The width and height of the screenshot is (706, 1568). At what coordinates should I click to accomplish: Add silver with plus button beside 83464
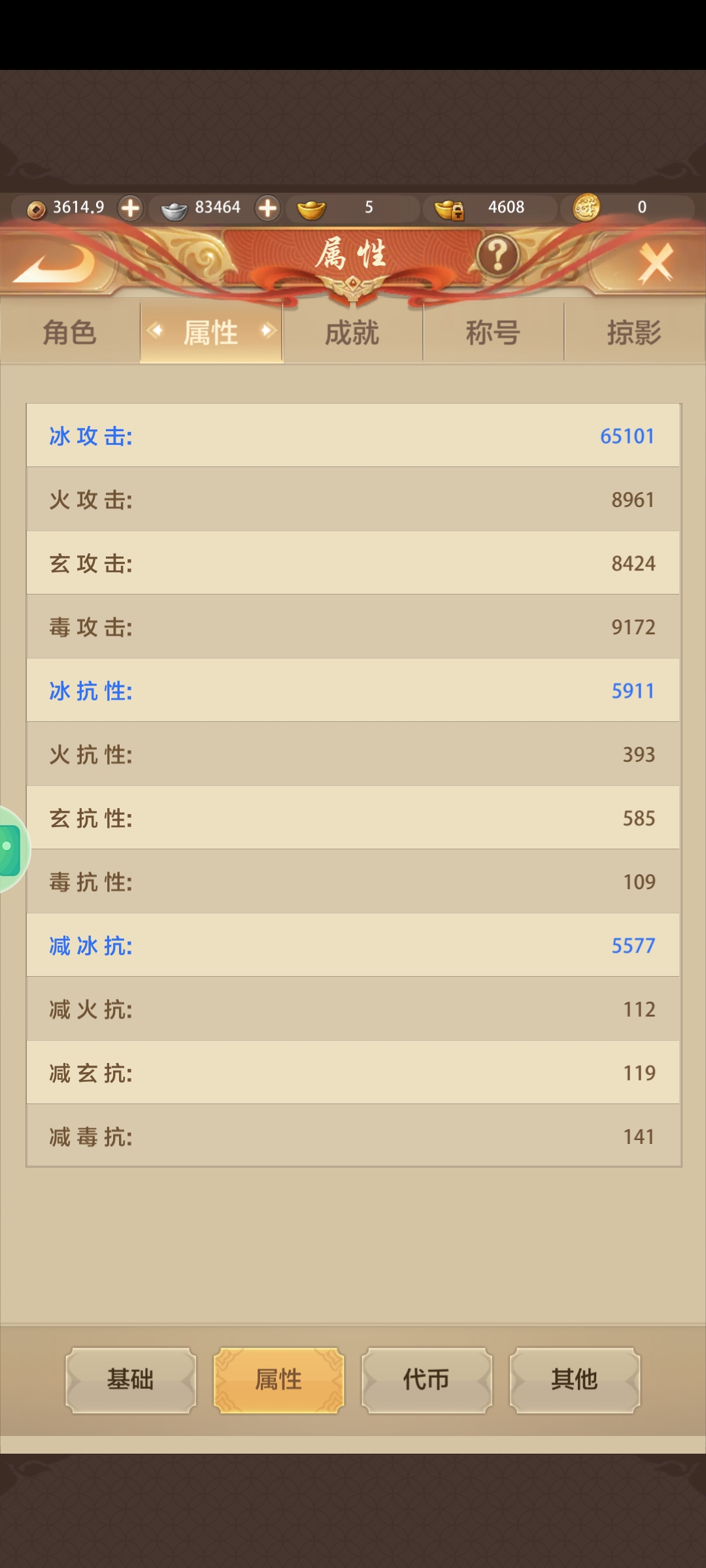pos(268,208)
